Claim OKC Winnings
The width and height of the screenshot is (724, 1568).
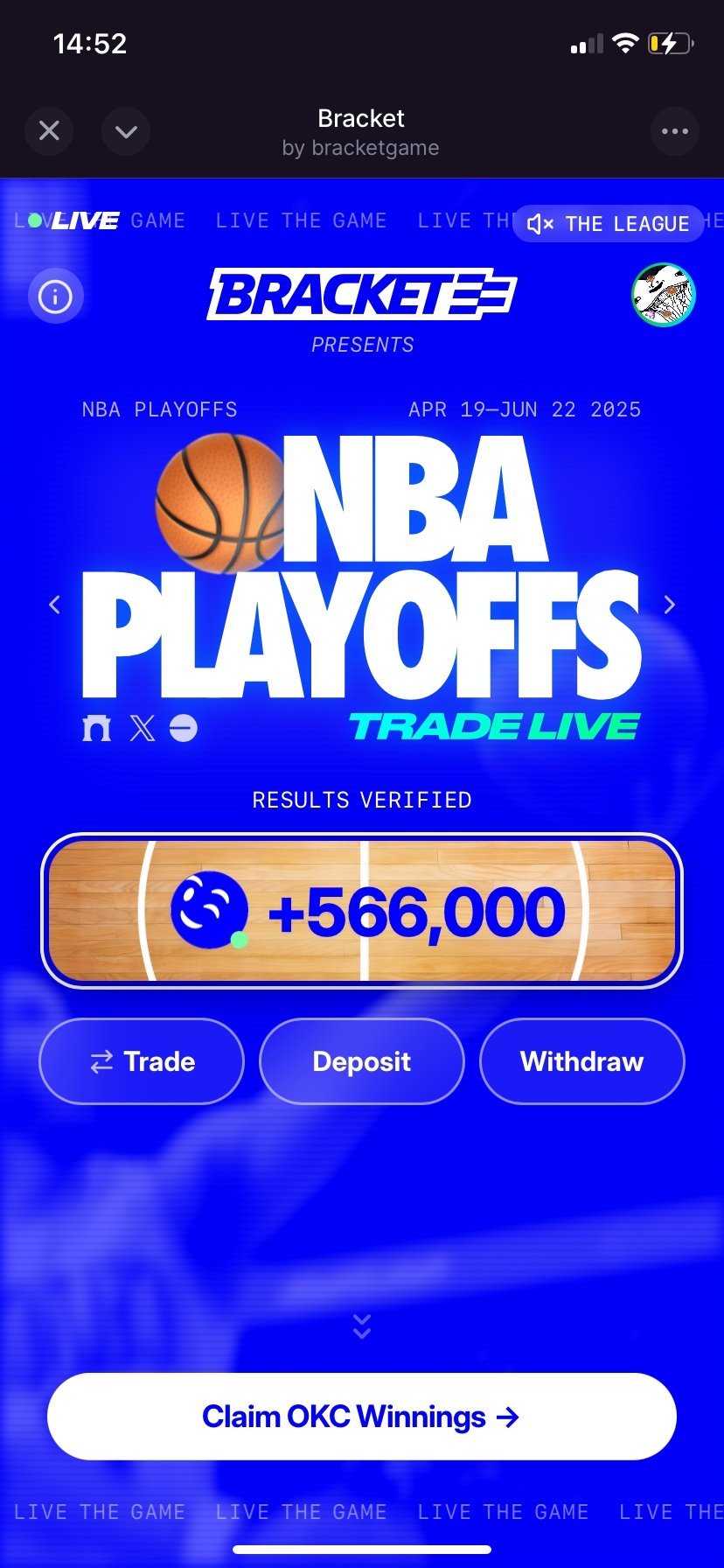362,1417
